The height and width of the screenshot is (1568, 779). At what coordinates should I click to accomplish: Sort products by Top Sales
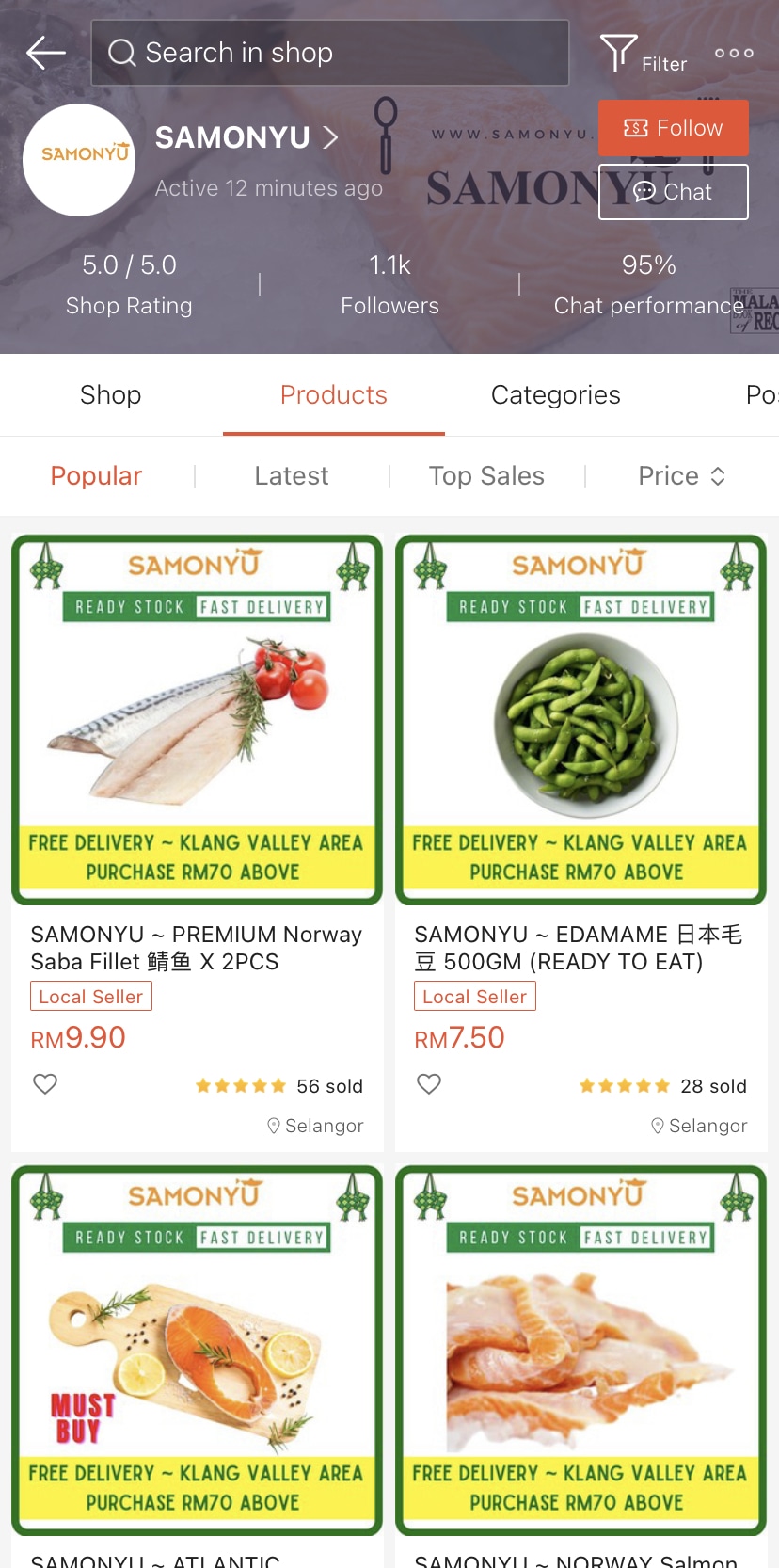(x=486, y=476)
